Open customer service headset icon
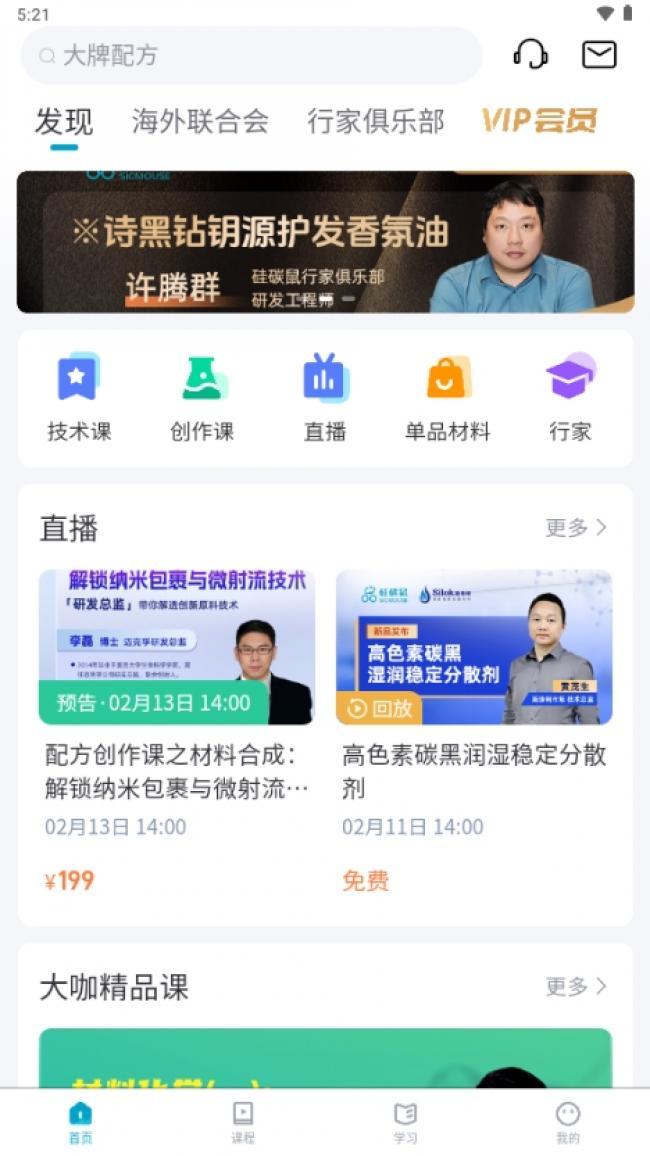This screenshot has width=650, height=1156. tap(530, 54)
